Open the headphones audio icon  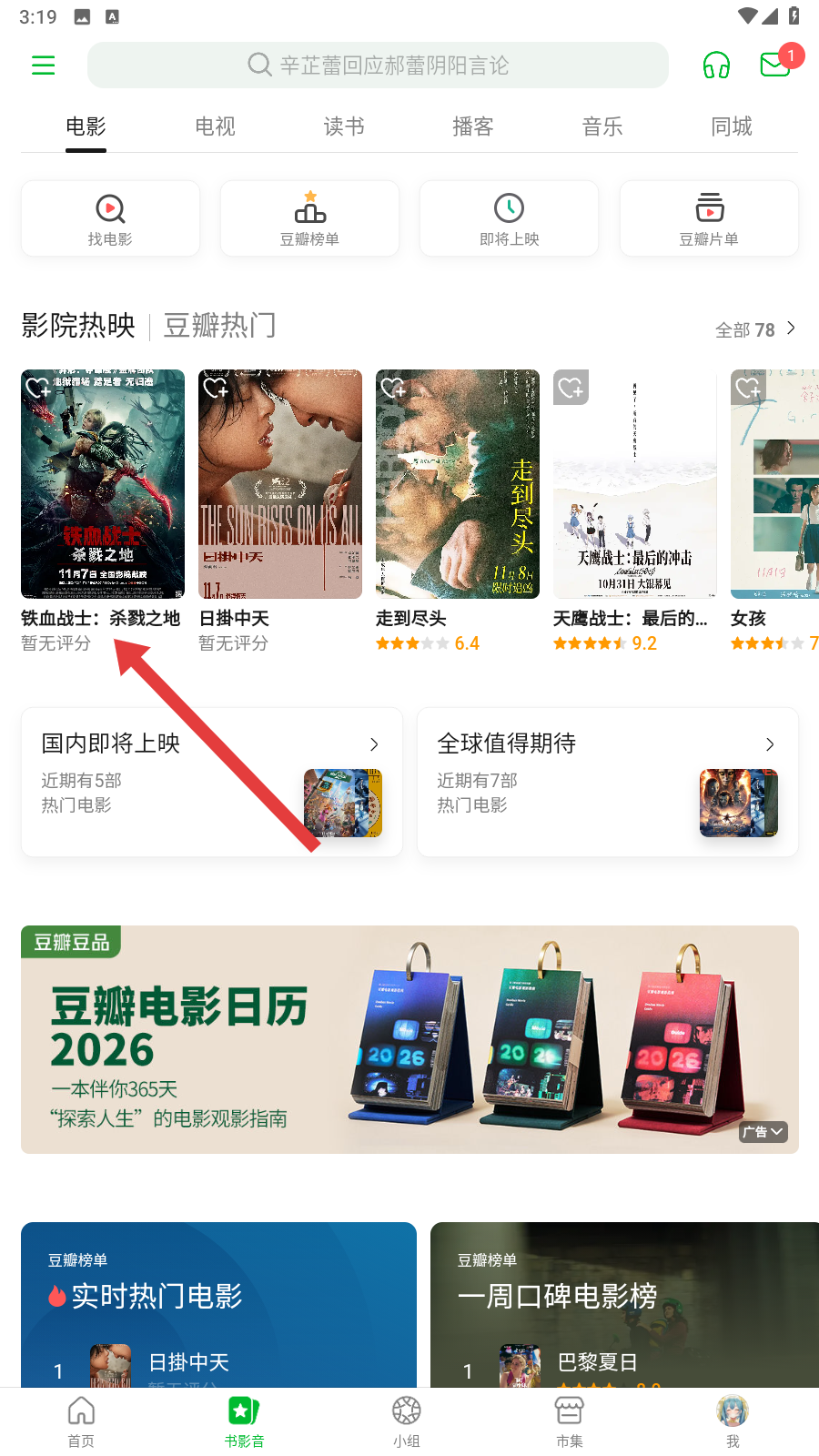[716, 66]
